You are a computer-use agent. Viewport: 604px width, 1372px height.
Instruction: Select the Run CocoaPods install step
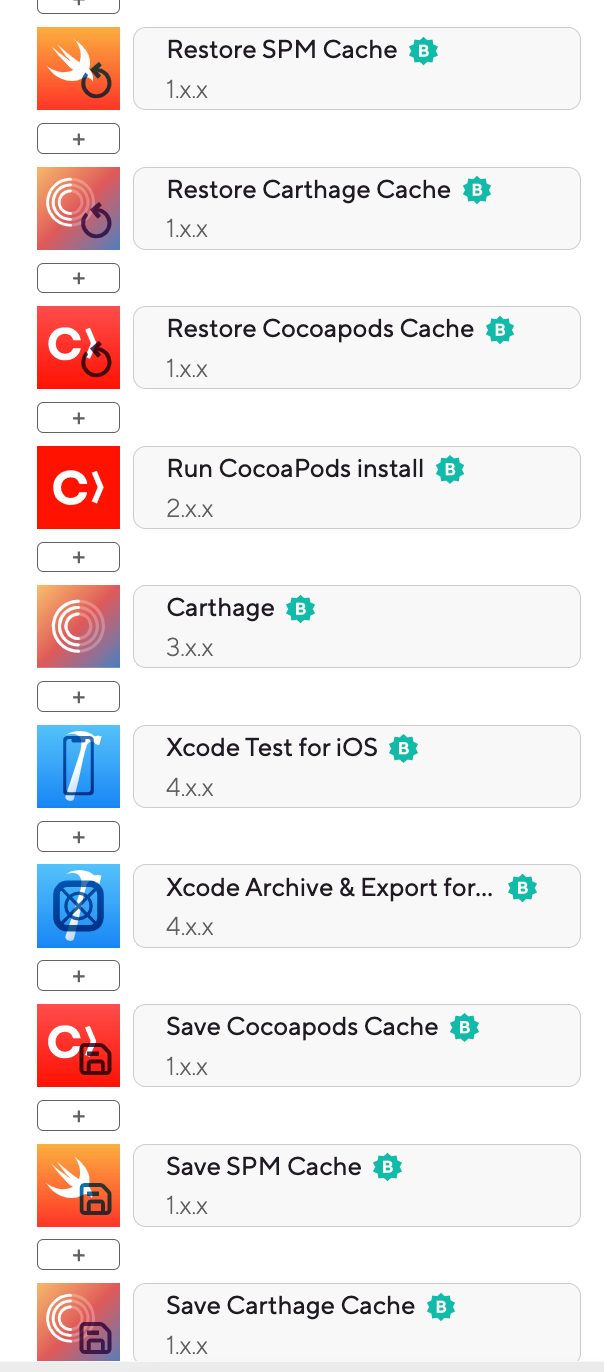356,487
